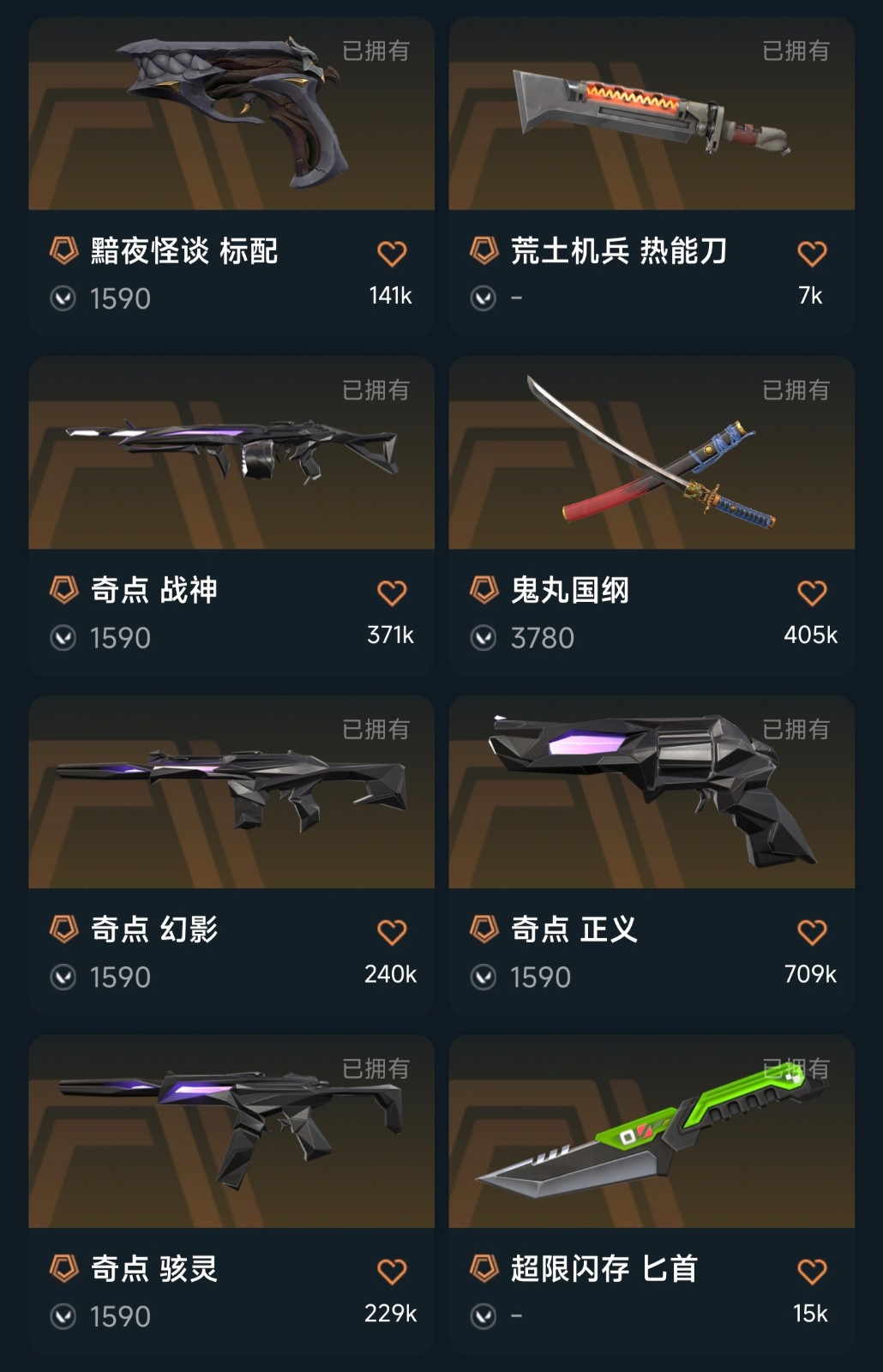Like the 鬼丸国纲 skin
Viewport: 883px width, 1372px height.
[812, 593]
